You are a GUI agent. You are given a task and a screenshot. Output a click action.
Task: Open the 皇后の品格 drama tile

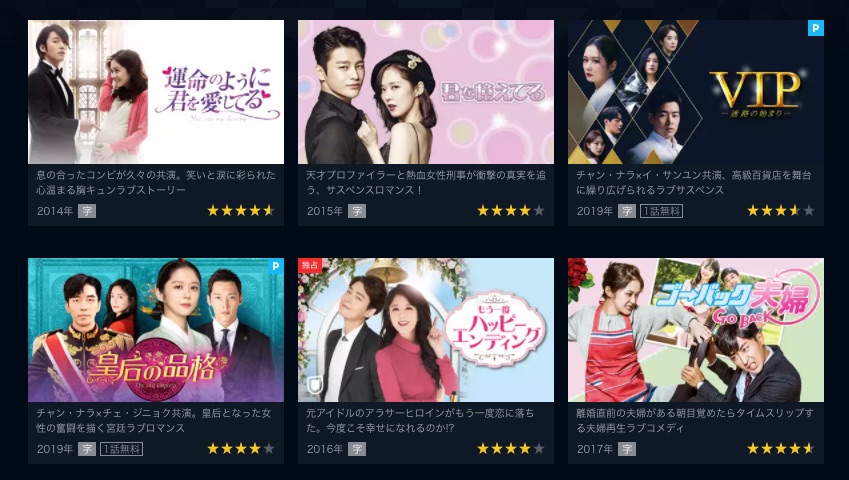(x=155, y=330)
